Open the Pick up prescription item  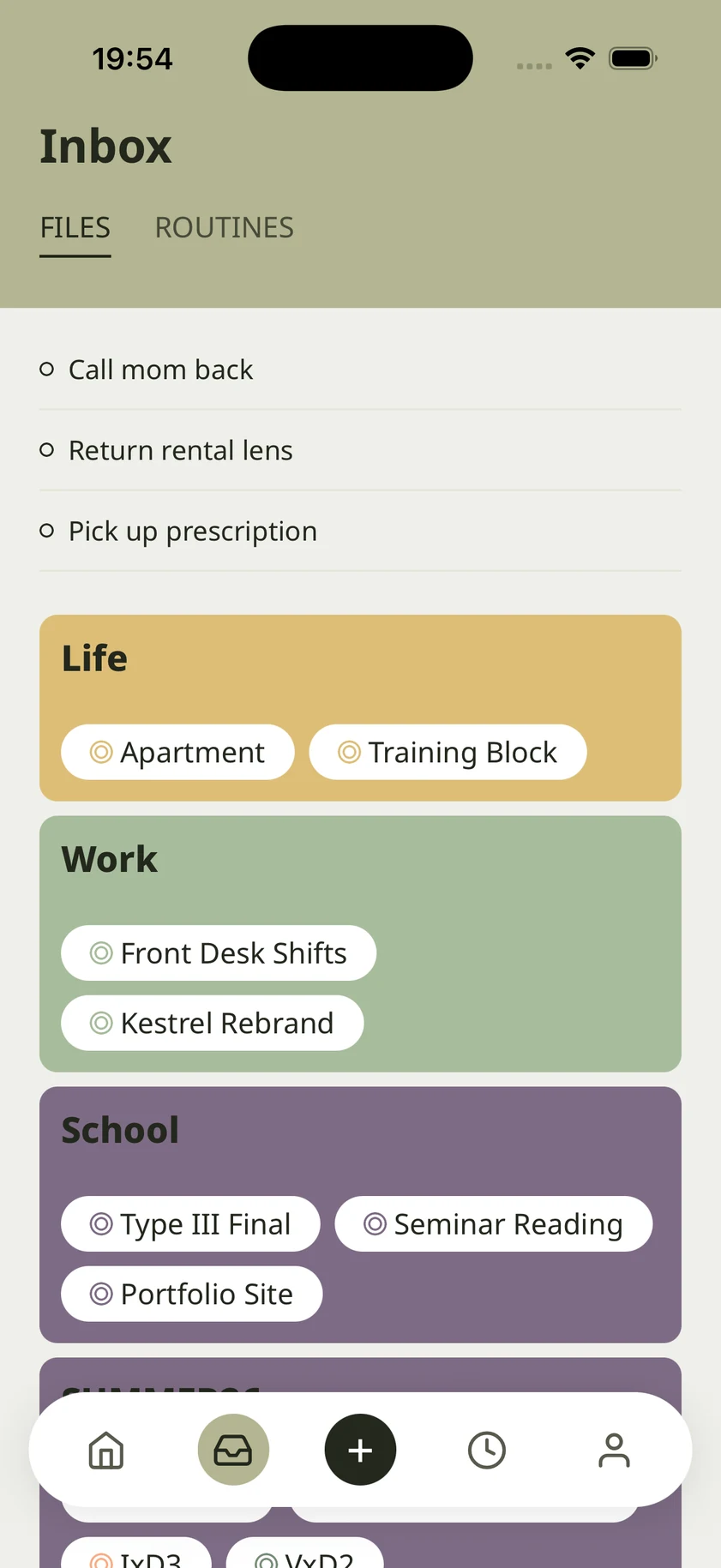pyautogui.click(x=360, y=531)
